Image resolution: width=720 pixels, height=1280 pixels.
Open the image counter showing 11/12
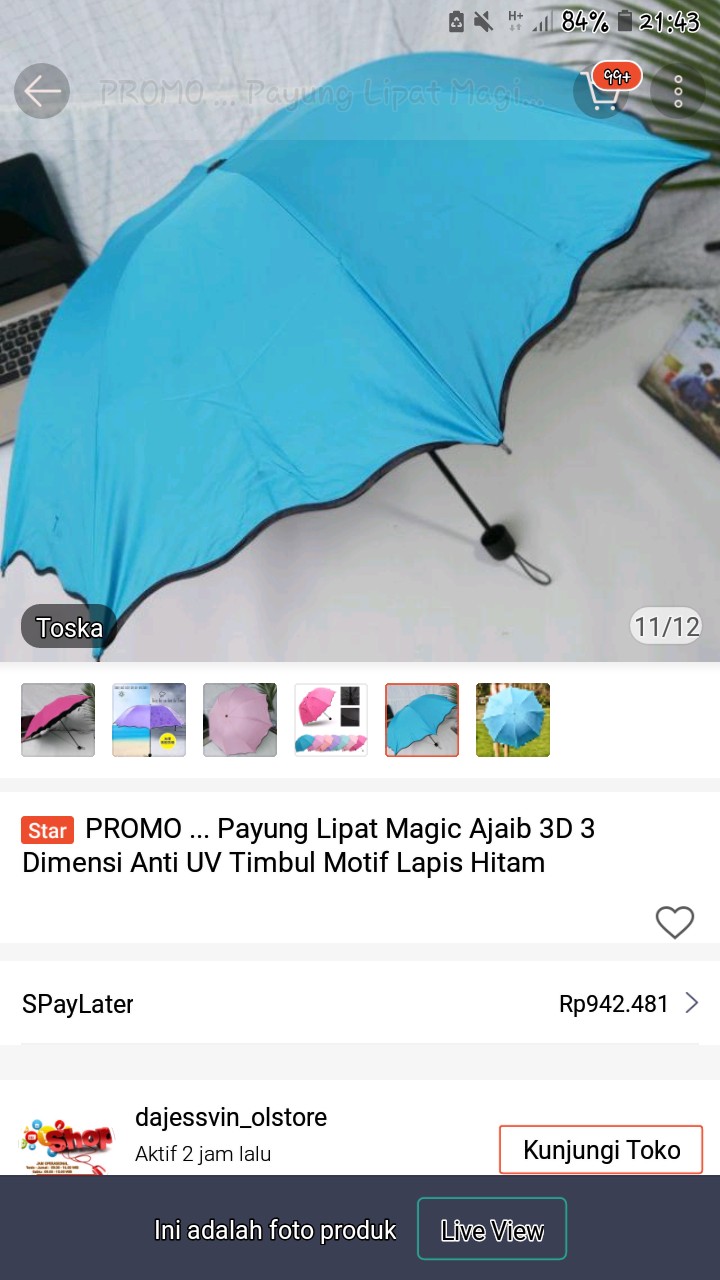pos(665,626)
